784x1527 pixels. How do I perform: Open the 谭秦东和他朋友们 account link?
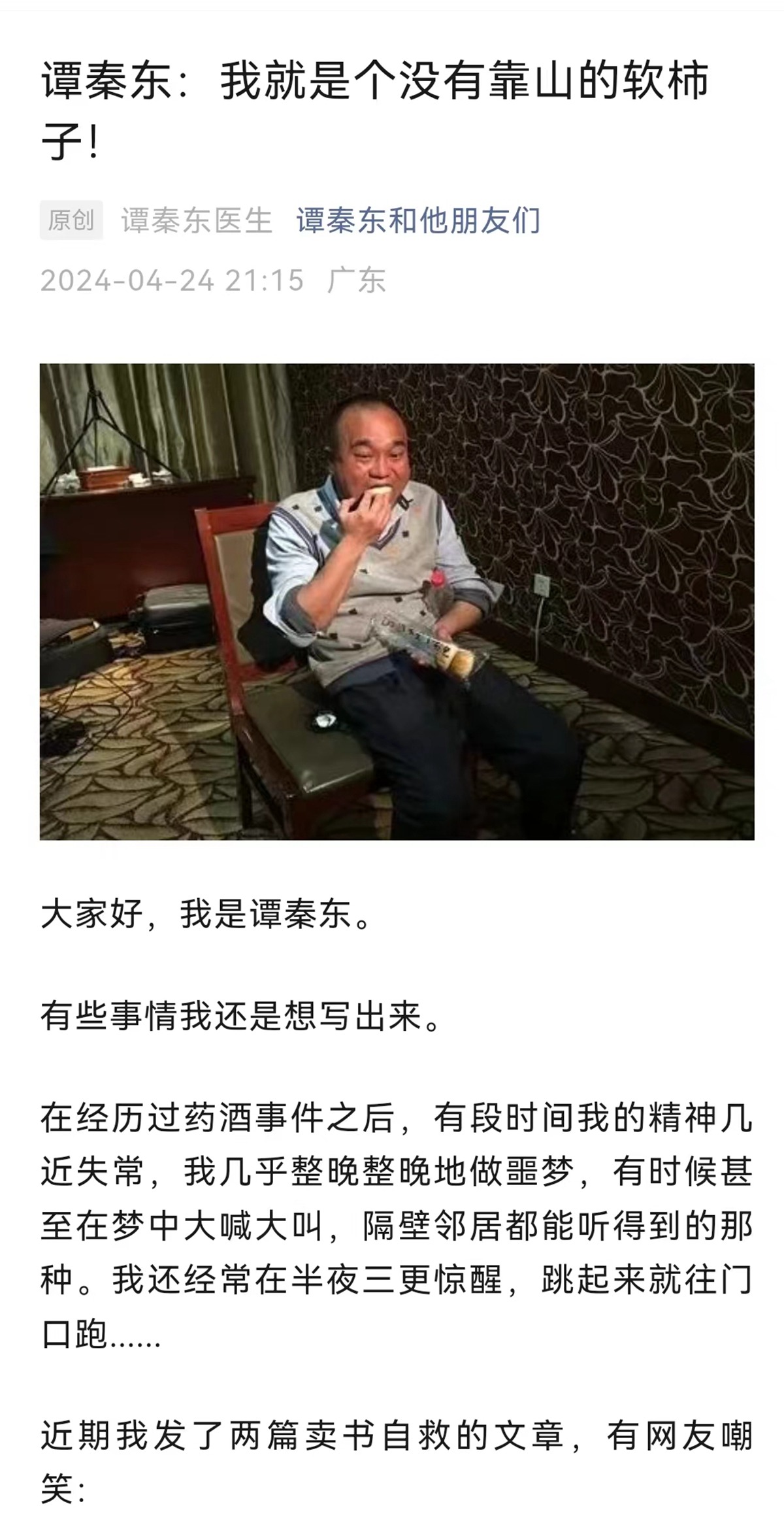pyautogui.click(x=418, y=221)
